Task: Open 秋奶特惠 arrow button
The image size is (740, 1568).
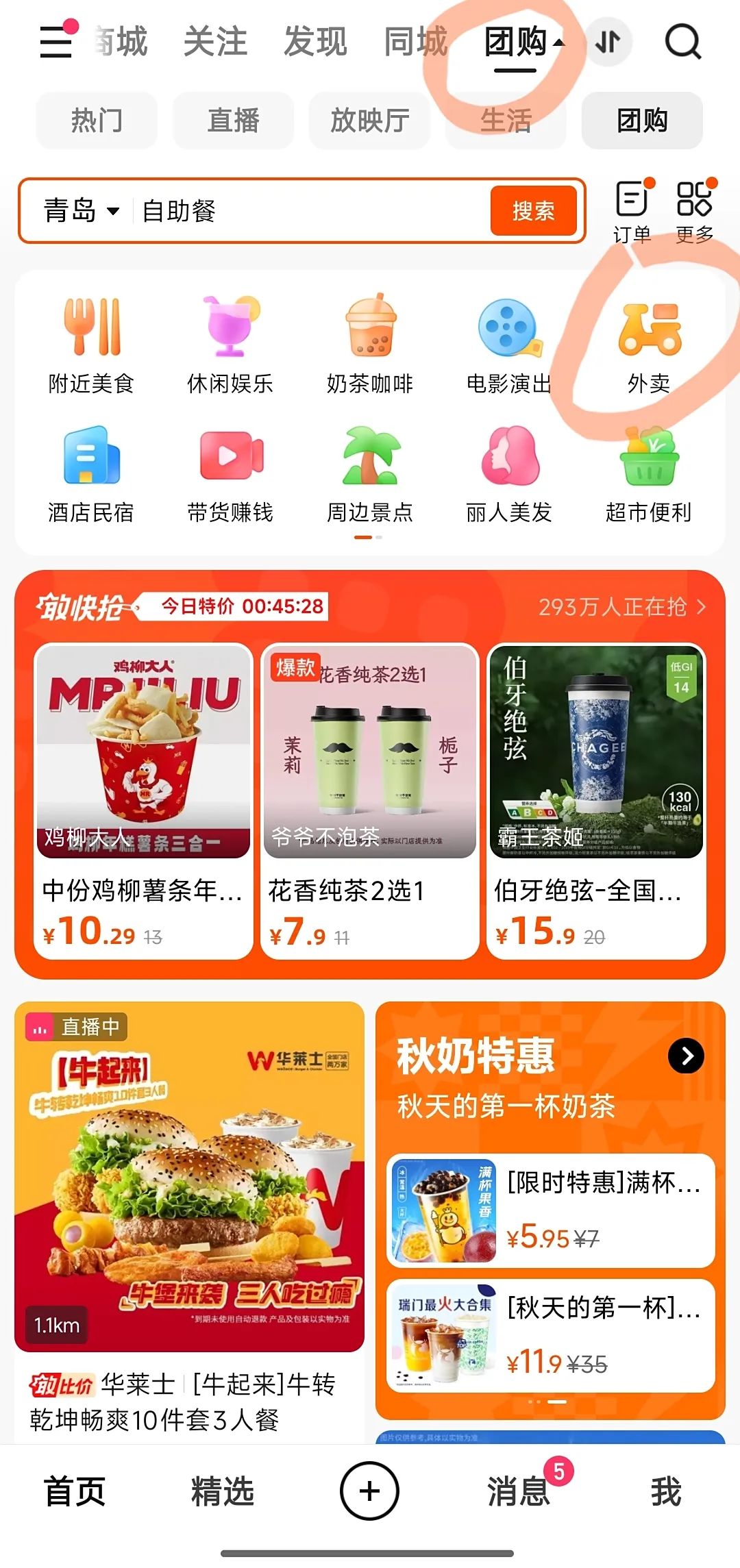Action: (686, 1056)
